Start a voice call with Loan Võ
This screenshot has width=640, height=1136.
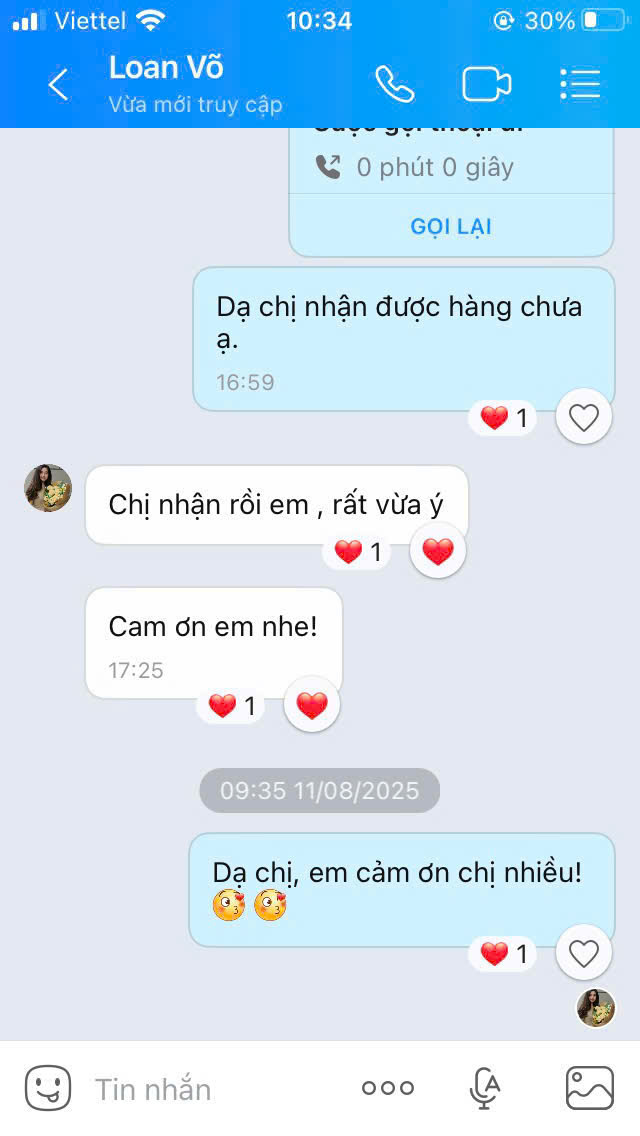click(x=395, y=85)
